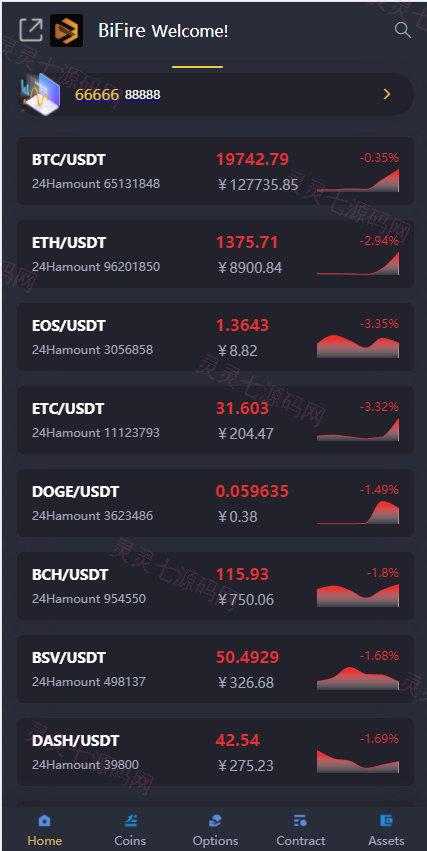Open the BTC/USDT market row
This screenshot has width=427, height=851.
[215, 171]
